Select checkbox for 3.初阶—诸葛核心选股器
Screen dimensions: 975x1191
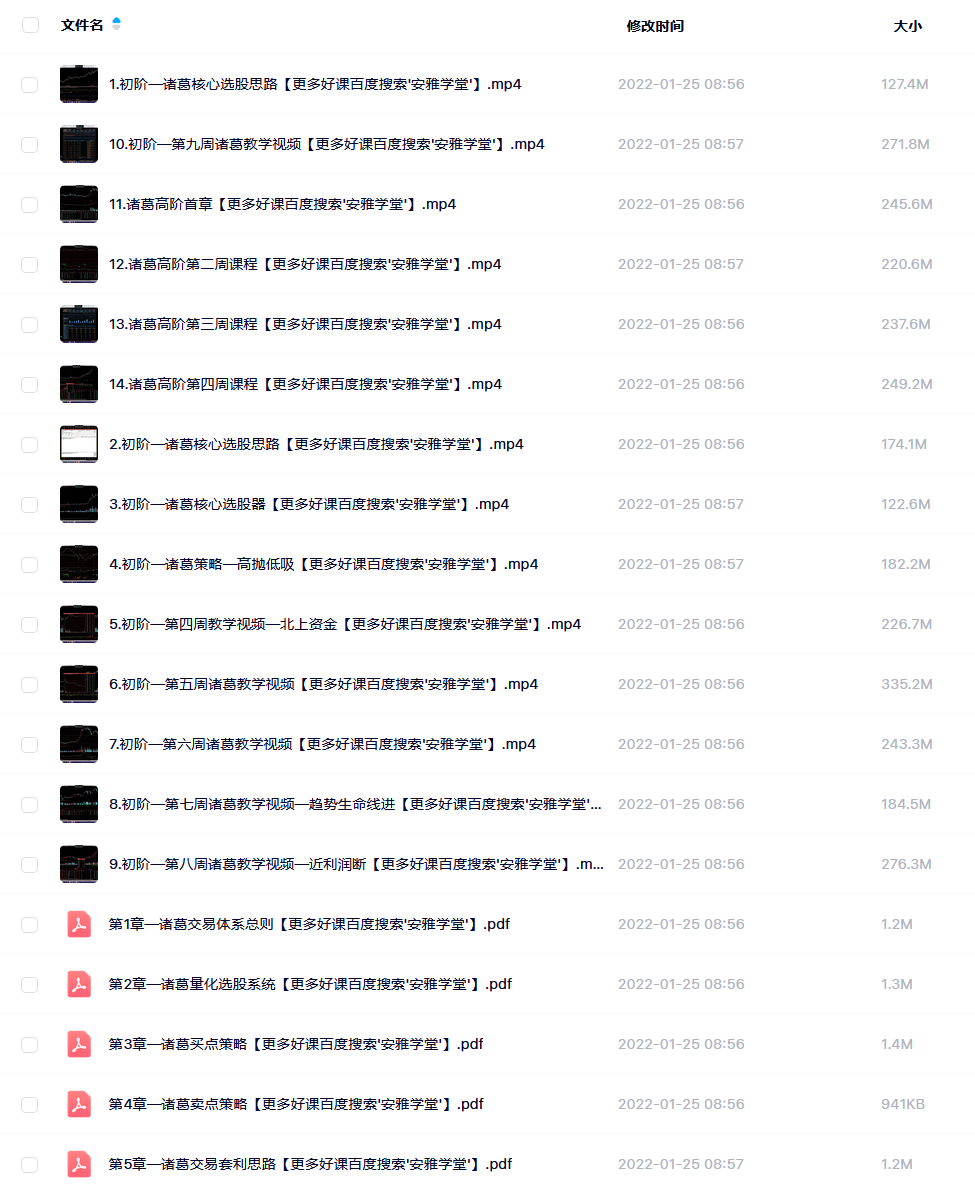pyautogui.click(x=30, y=504)
